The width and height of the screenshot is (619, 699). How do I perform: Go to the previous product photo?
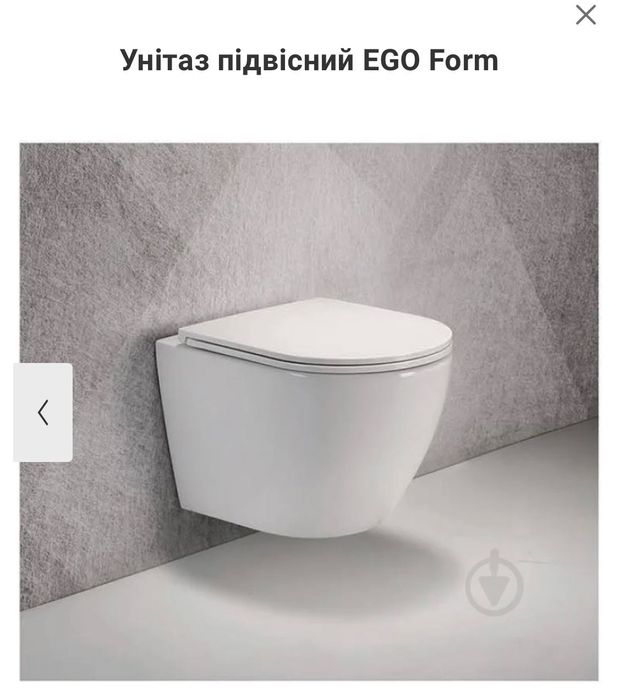tap(43, 412)
